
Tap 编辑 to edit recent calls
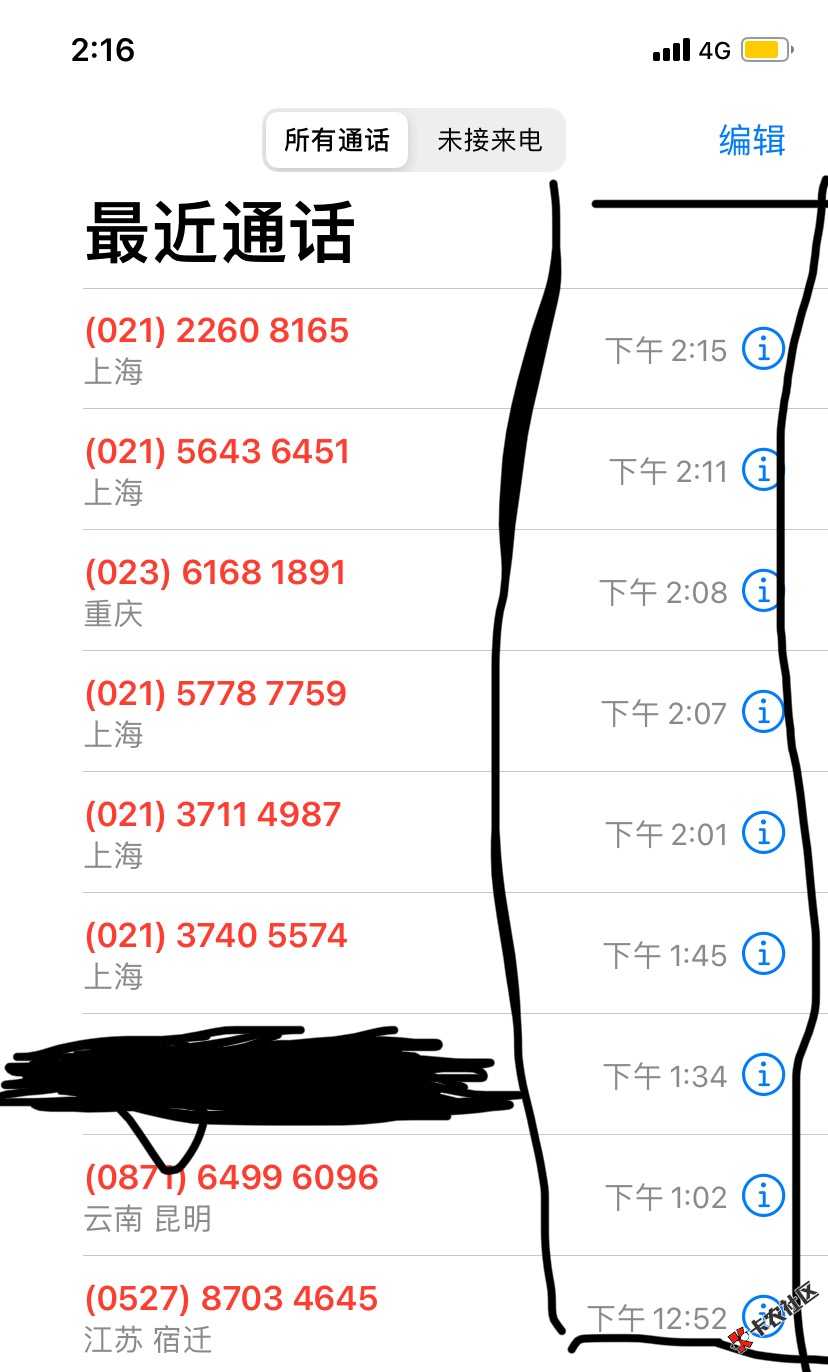751,140
